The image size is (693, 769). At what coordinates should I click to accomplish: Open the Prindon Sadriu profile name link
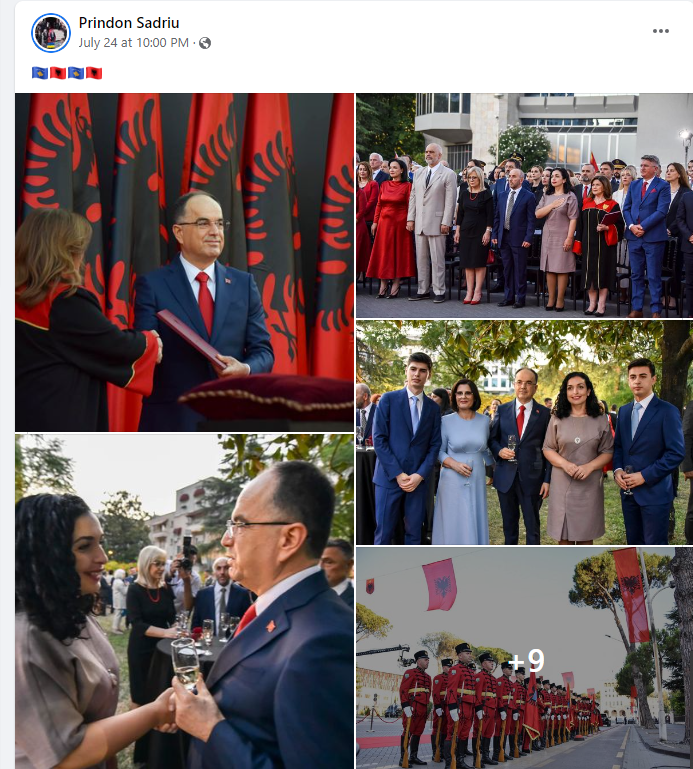(129, 23)
